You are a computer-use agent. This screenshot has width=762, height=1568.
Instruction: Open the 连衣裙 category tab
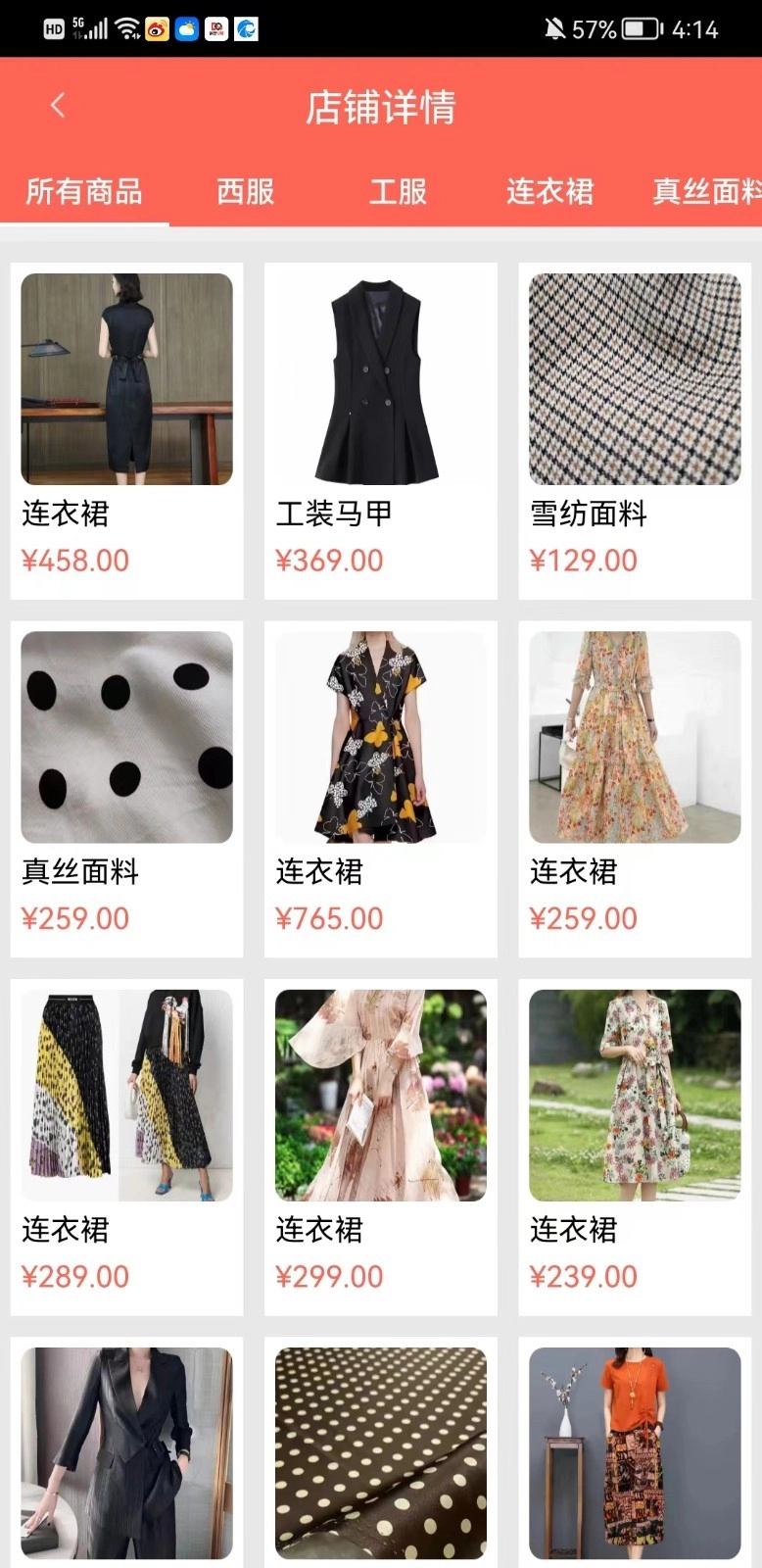(x=549, y=191)
